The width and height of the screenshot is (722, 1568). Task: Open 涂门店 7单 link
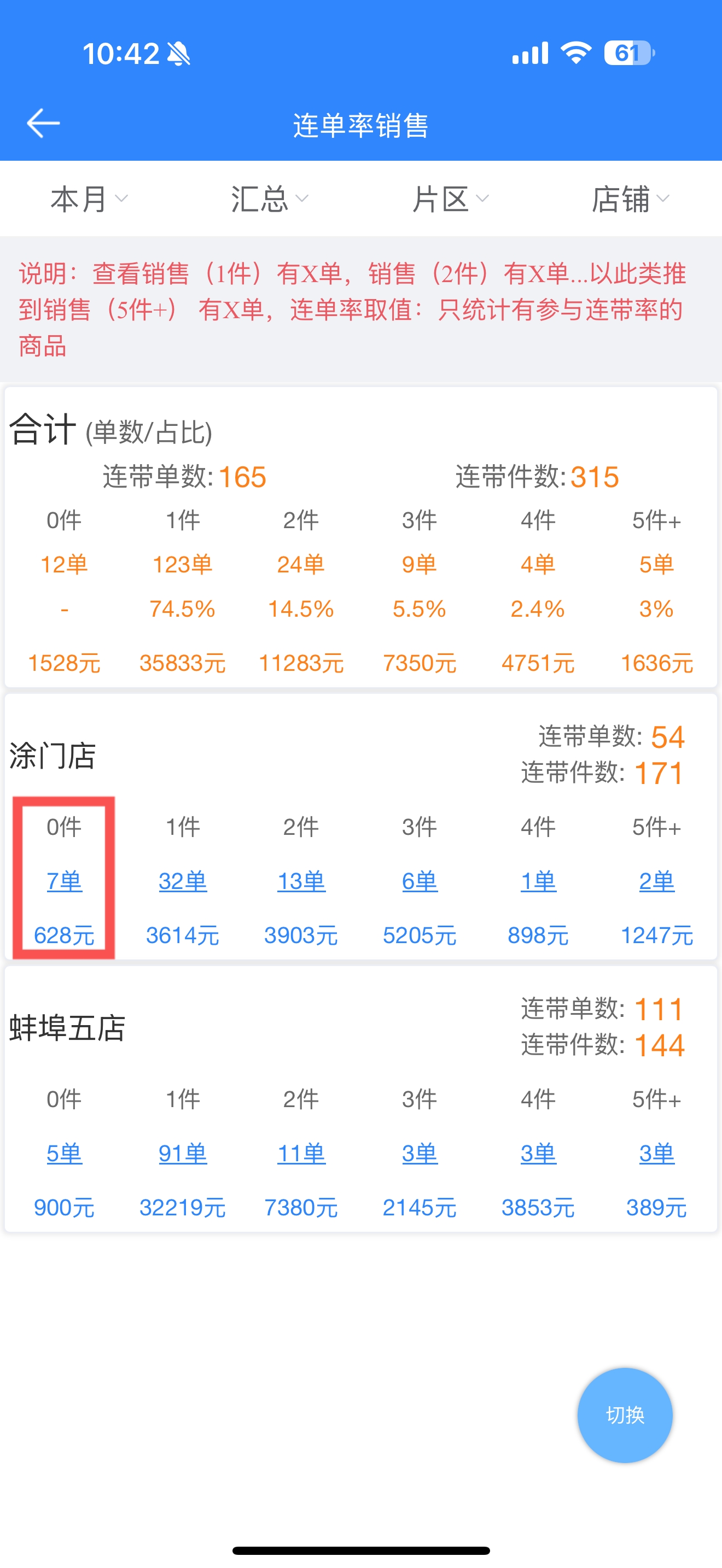pyautogui.click(x=64, y=881)
